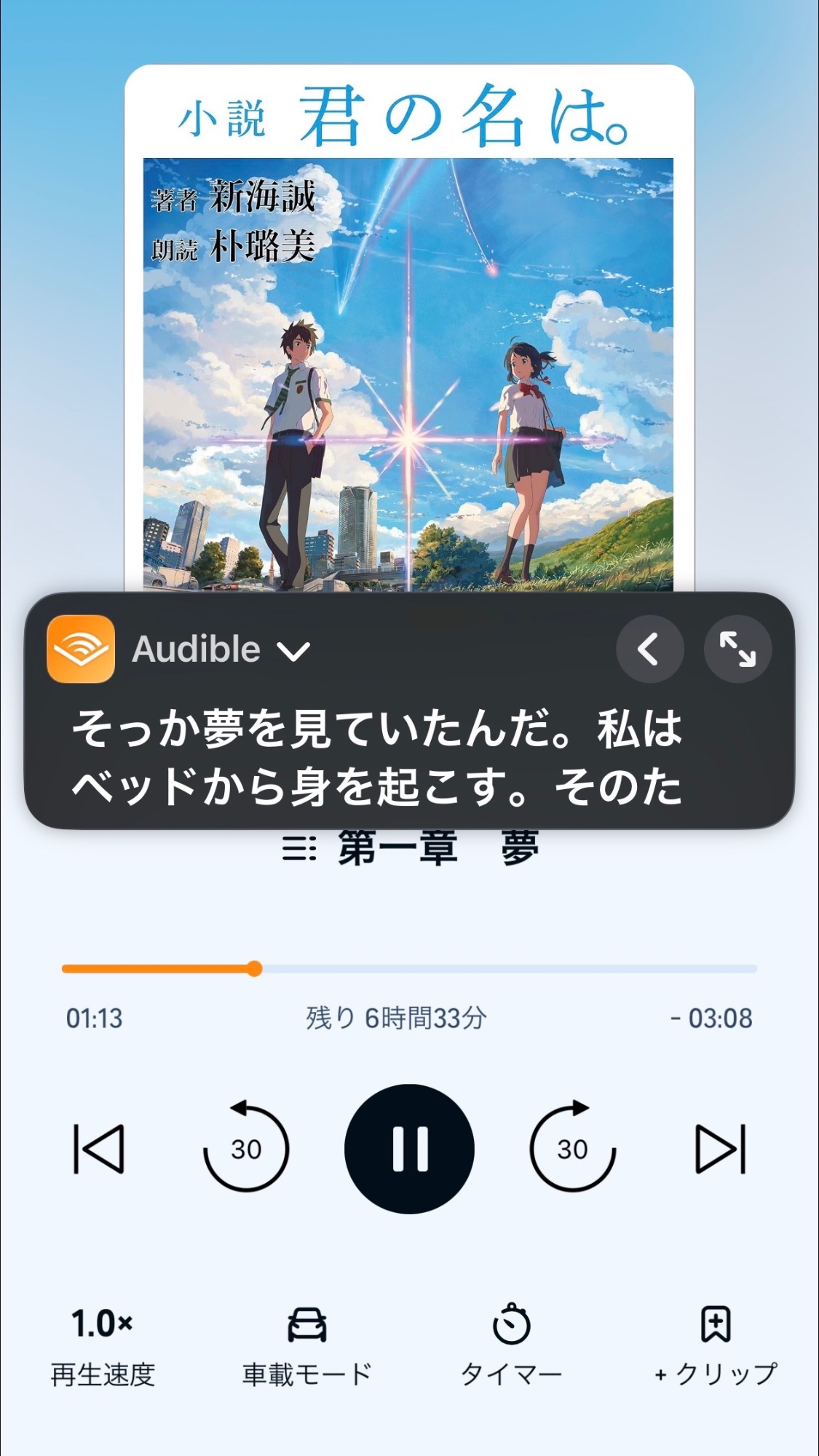This screenshot has height=1456, width=819.
Task: Expand the Audible live captions dropdown
Action: (294, 649)
